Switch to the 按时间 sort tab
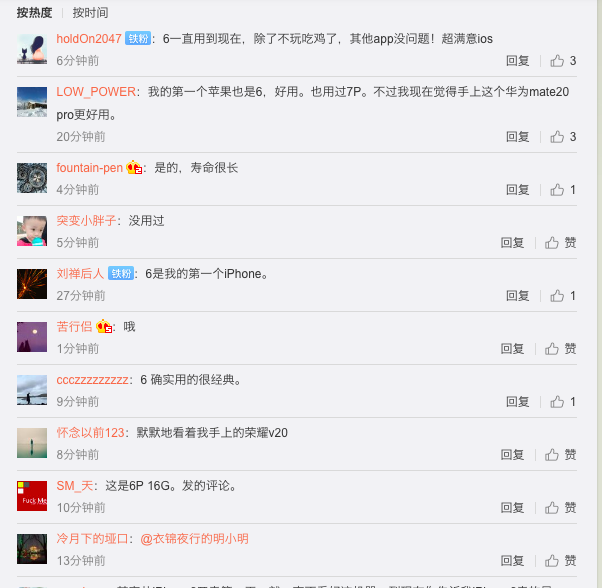 (90, 12)
